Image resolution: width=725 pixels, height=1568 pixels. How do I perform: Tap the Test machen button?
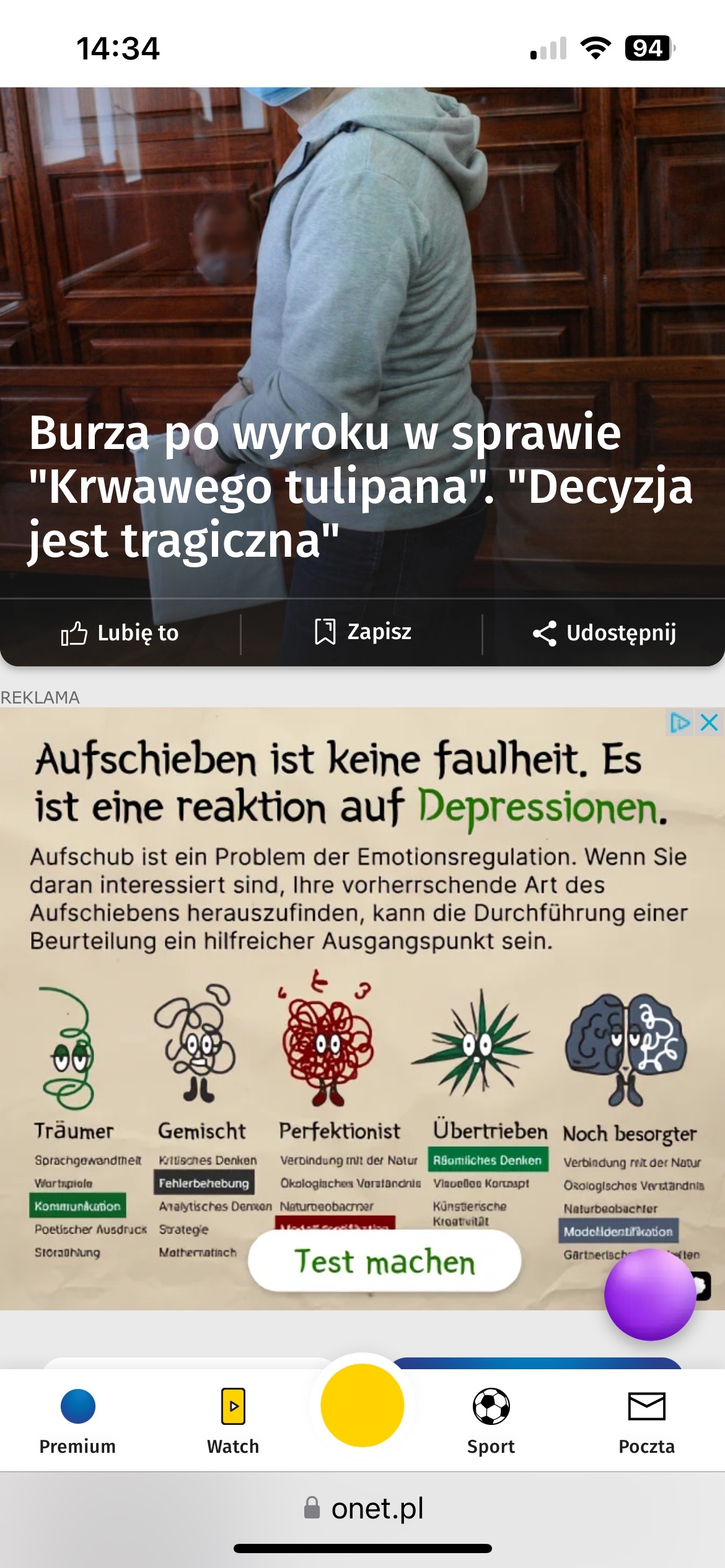(x=384, y=1261)
